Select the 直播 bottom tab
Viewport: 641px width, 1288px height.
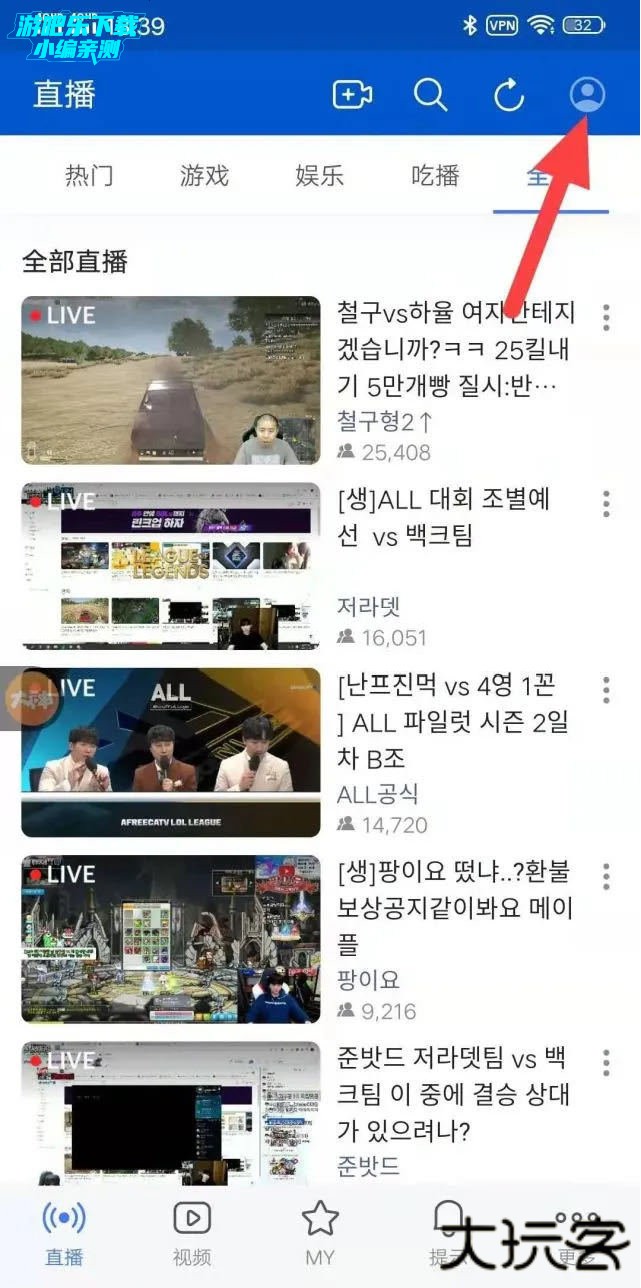(x=64, y=1232)
